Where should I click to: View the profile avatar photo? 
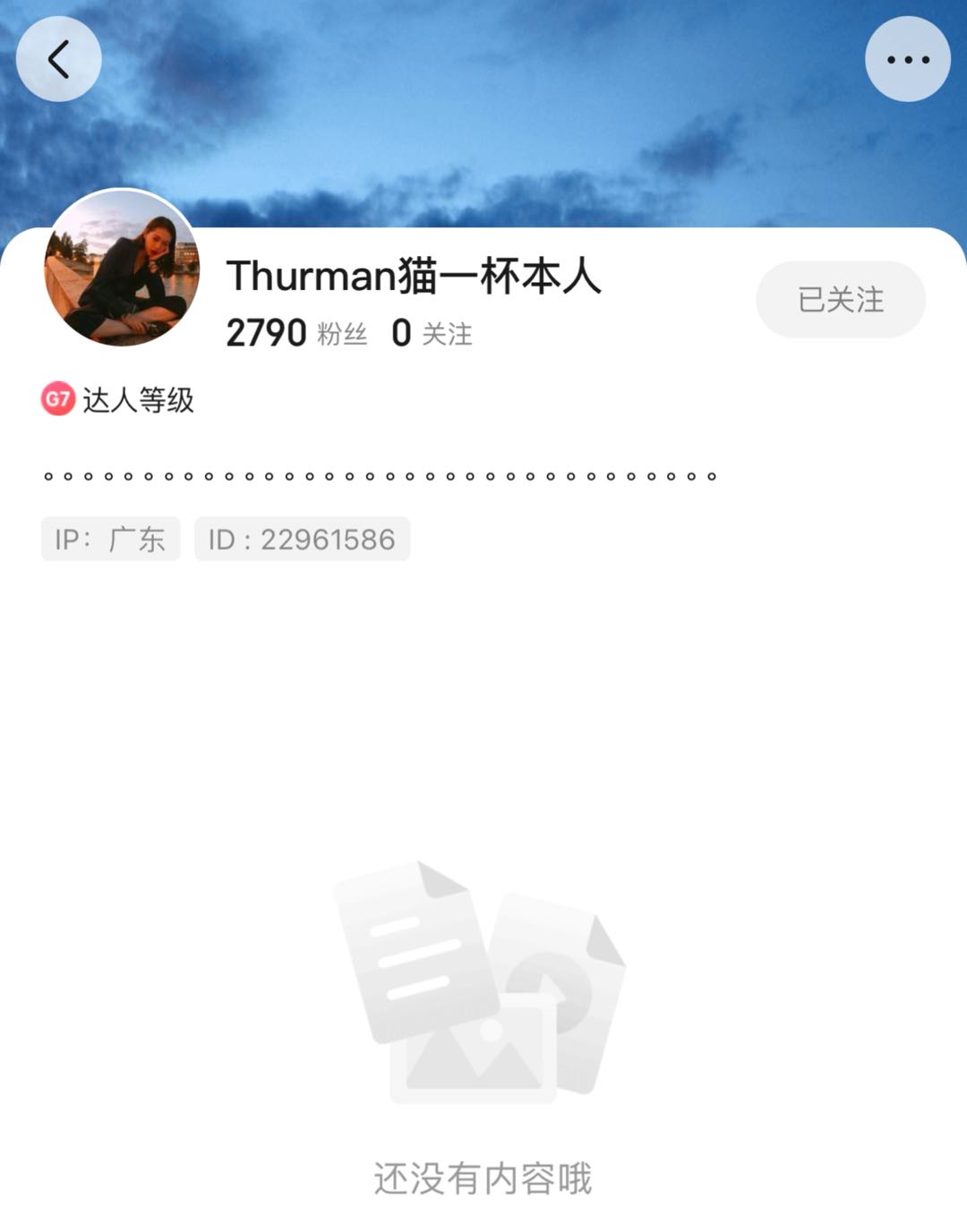(x=122, y=268)
